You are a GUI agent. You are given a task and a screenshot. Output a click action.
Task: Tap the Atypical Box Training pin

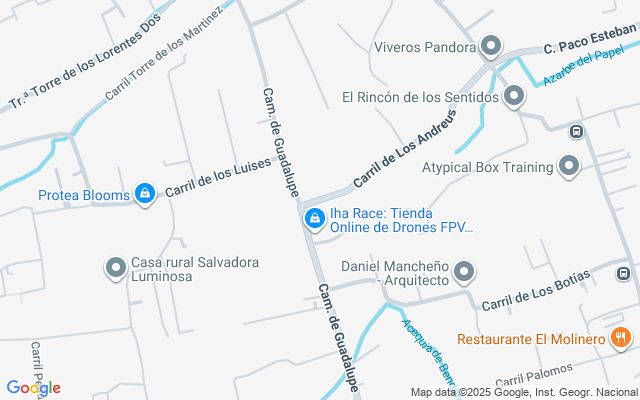point(569,167)
